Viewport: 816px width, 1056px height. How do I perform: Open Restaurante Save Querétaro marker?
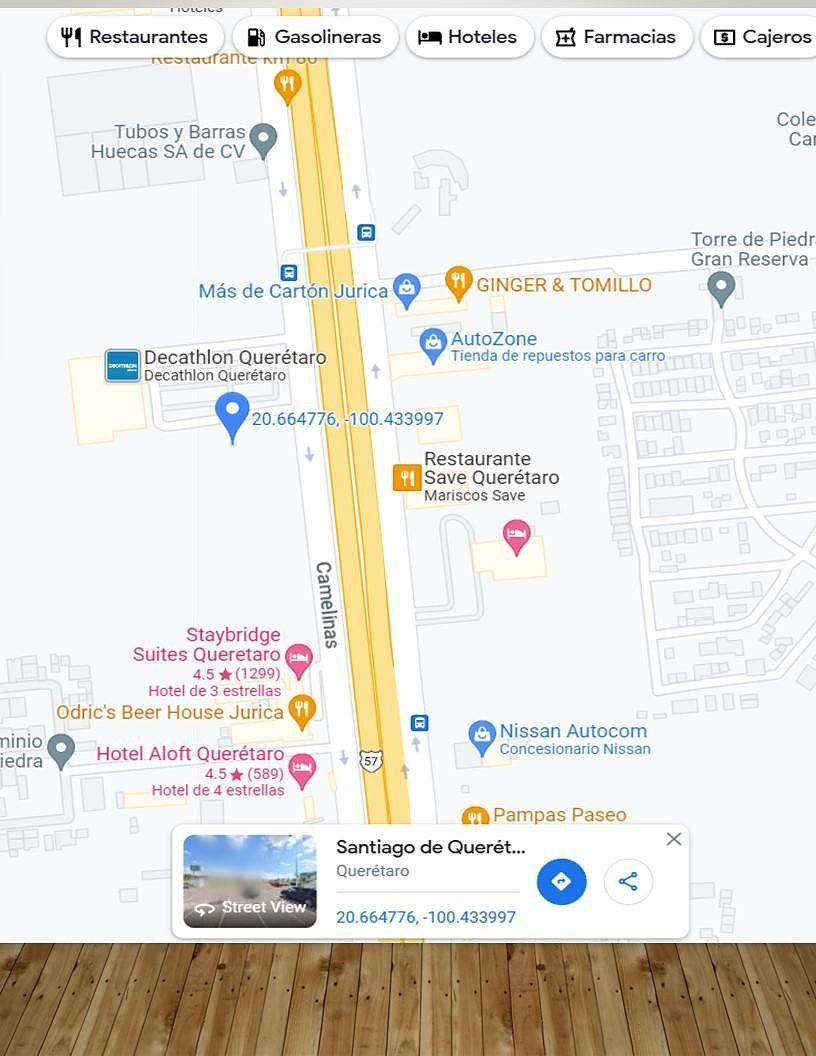(407, 477)
